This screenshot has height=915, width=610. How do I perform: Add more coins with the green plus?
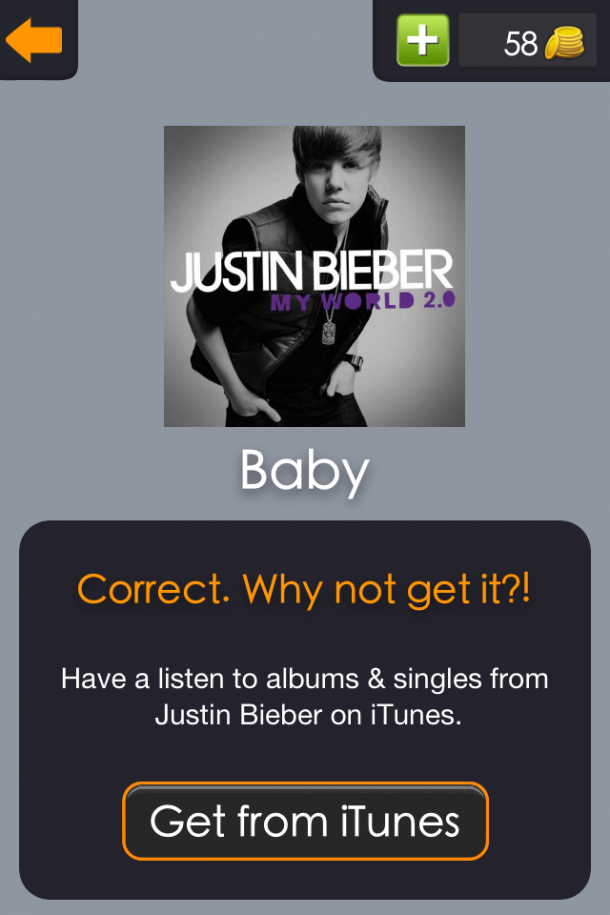(x=423, y=41)
